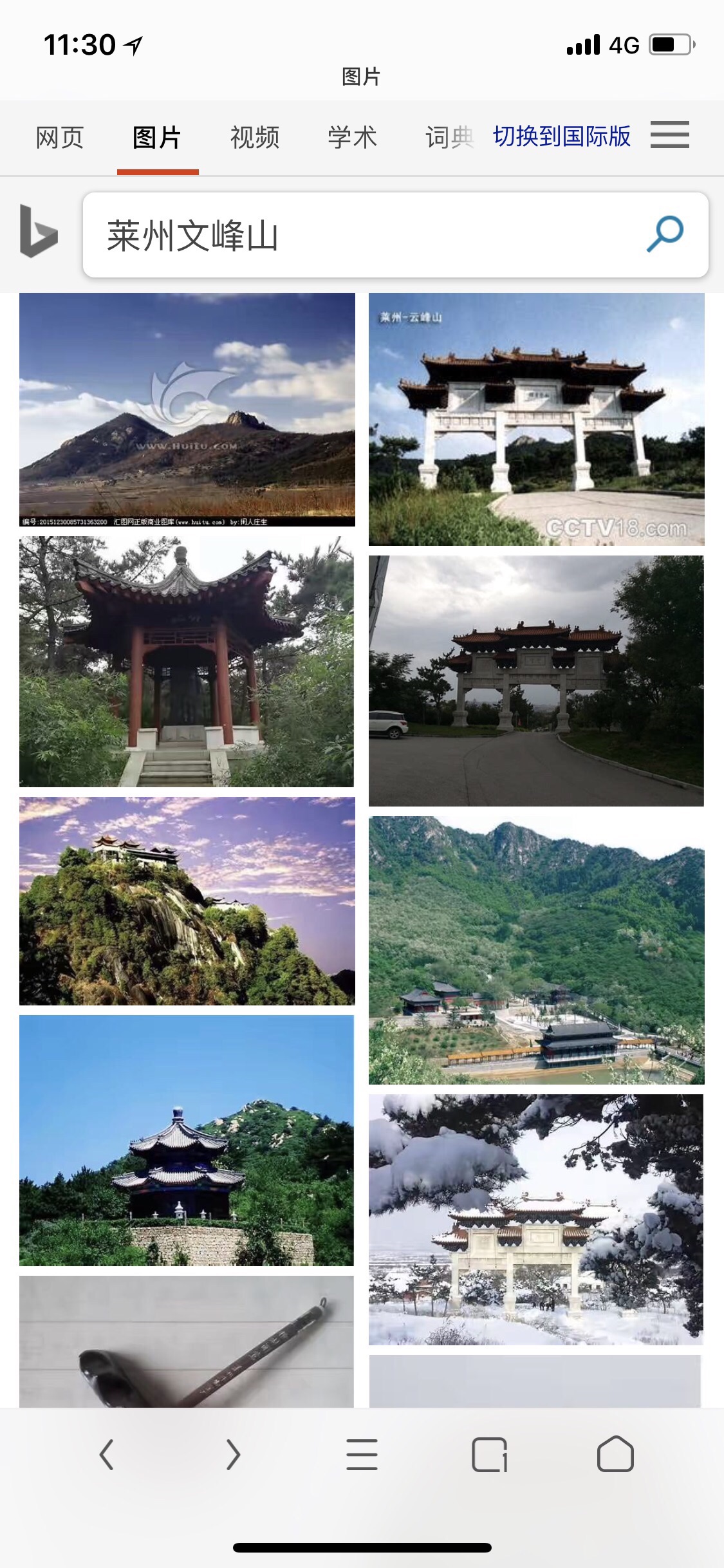Screen dimensions: 724x1568
Task: Switch to the 网页 tab
Action: click(60, 137)
